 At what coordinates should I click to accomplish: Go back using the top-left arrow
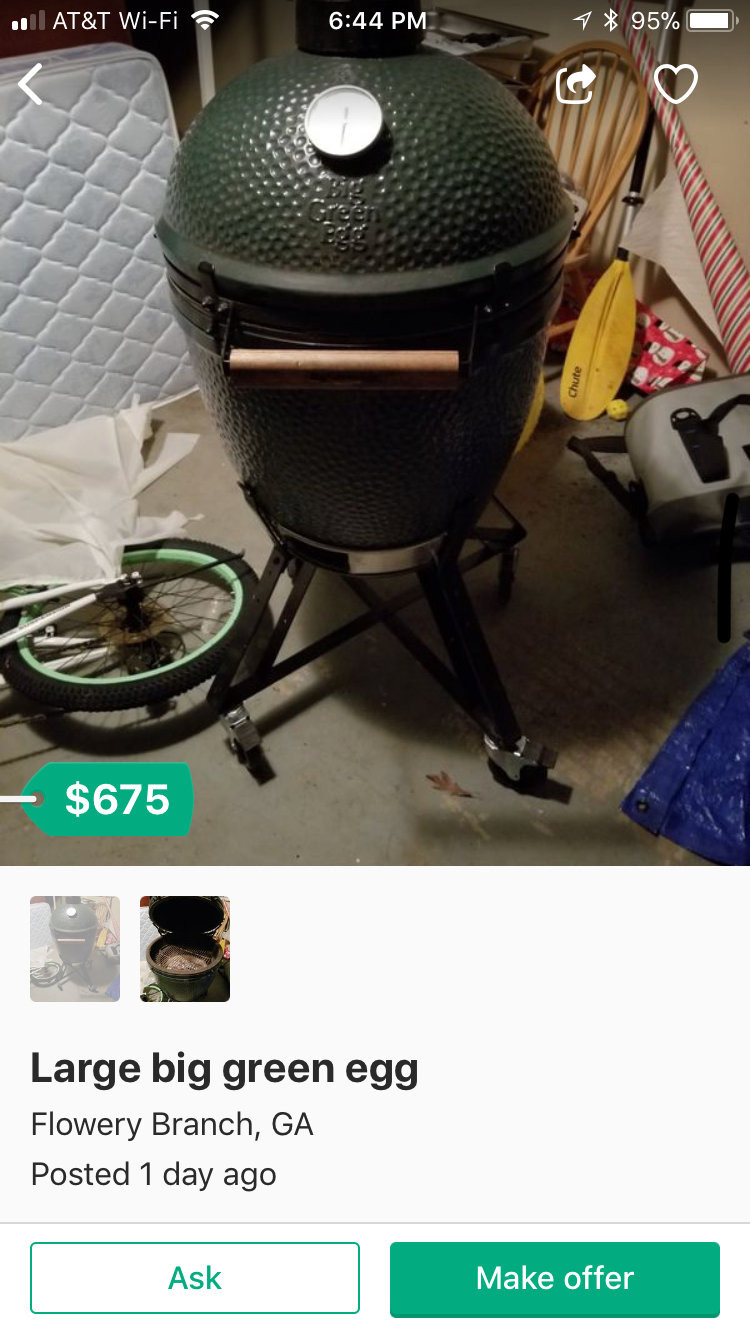32,85
